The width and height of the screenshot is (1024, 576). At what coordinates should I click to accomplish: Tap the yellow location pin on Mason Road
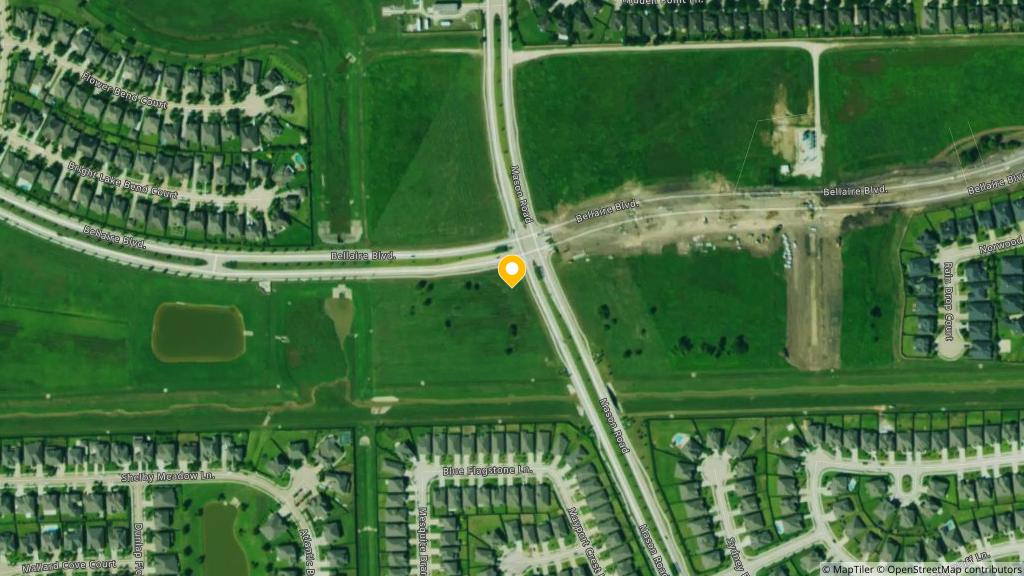pos(512,270)
